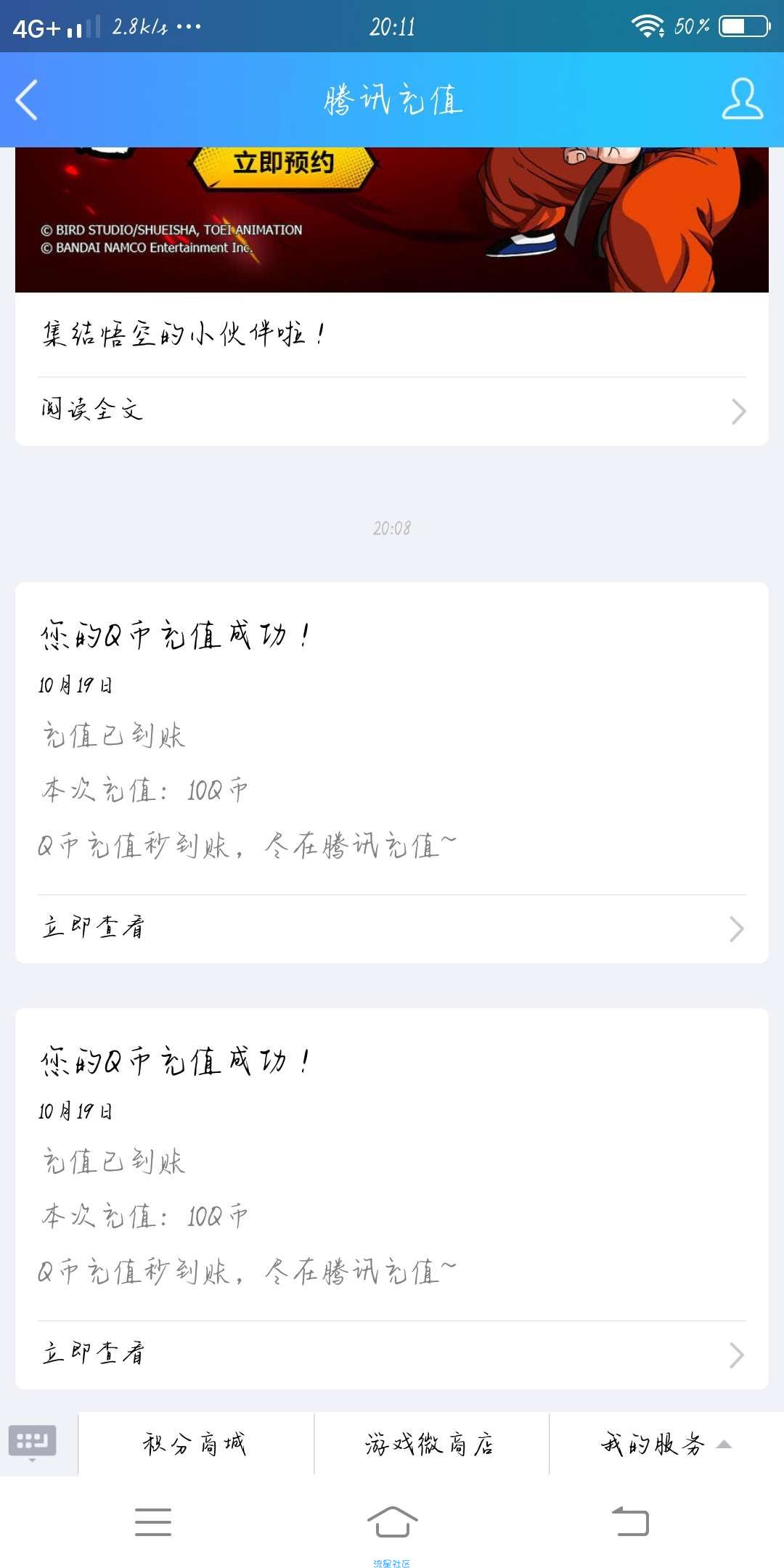Switch to keyboard input mode
The image size is (784, 1568).
pyautogui.click(x=32, y=1442)
